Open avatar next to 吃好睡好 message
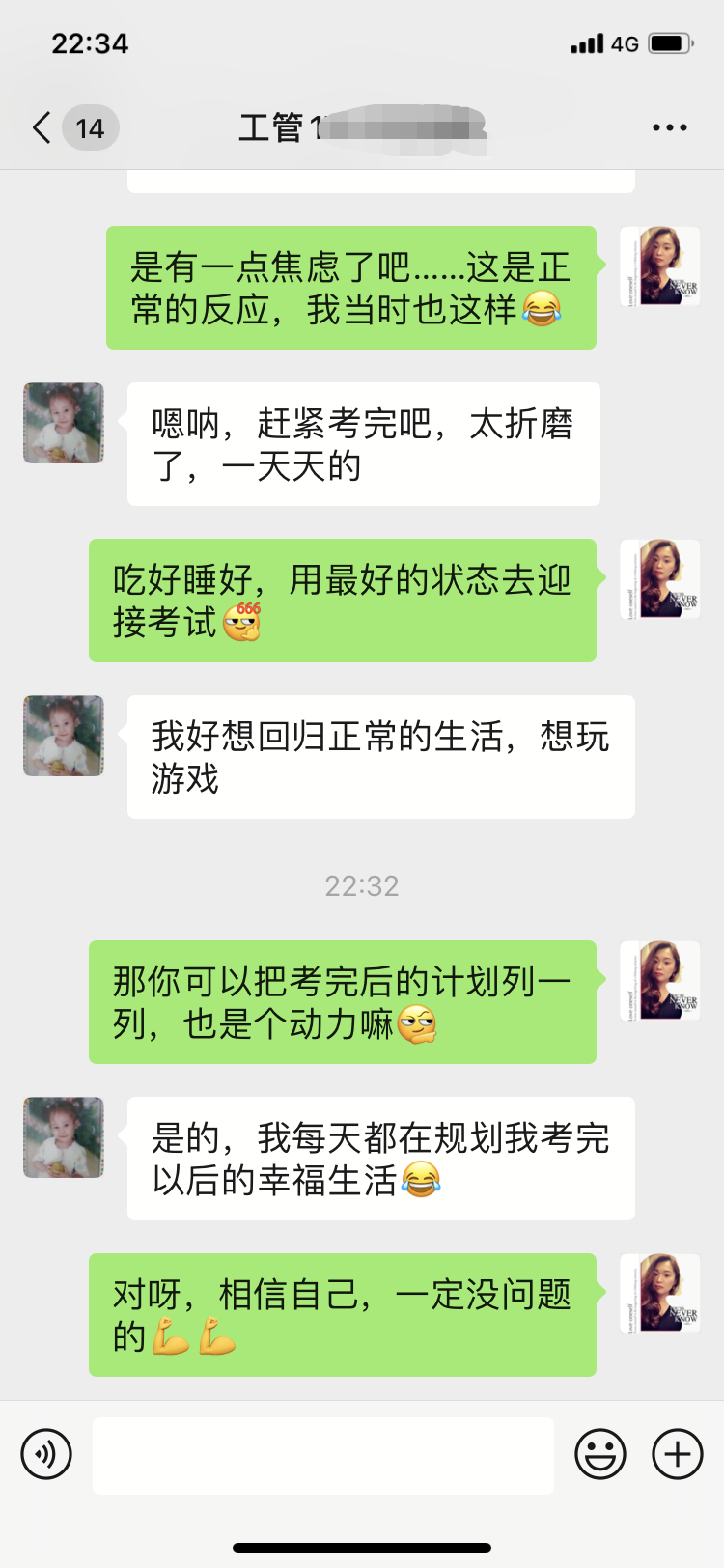Image resolution: width=724 pixels, height=1568 pixels. pos(660,579)
